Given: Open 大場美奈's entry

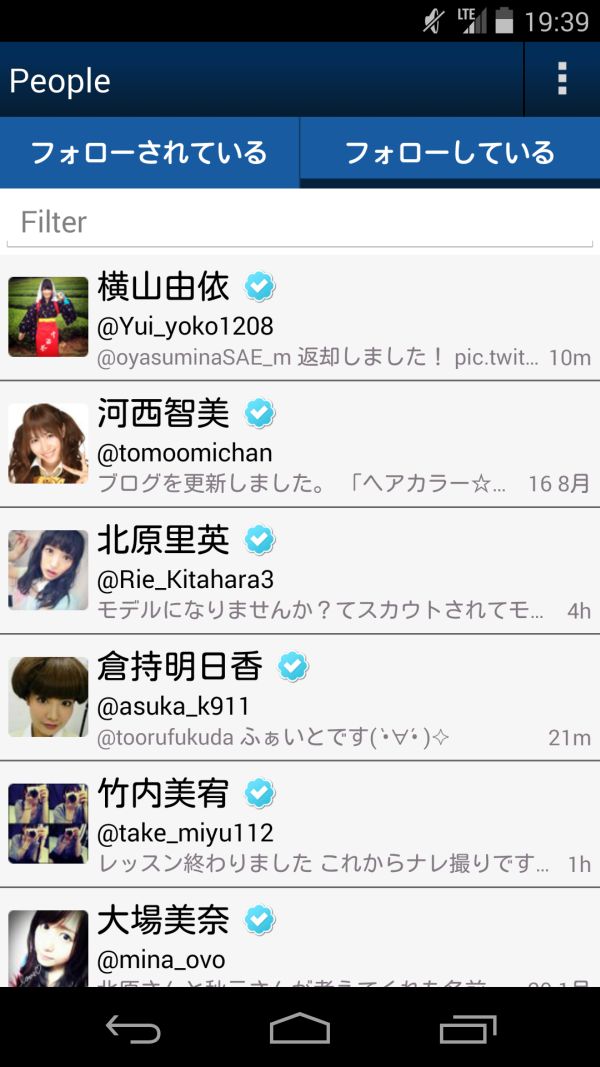Looking at the screenshot, I should (300, 940).
